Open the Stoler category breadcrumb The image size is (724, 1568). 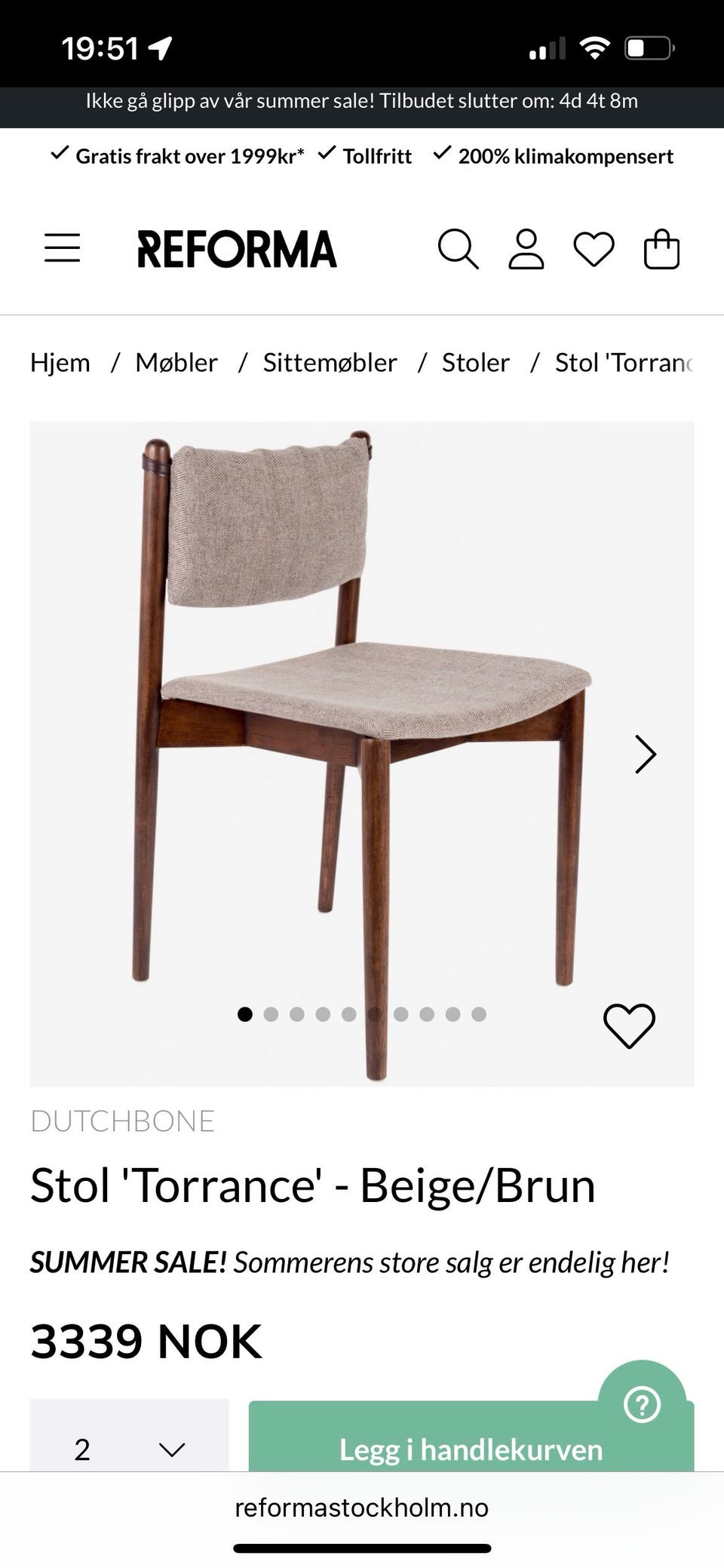click(475, 362)
